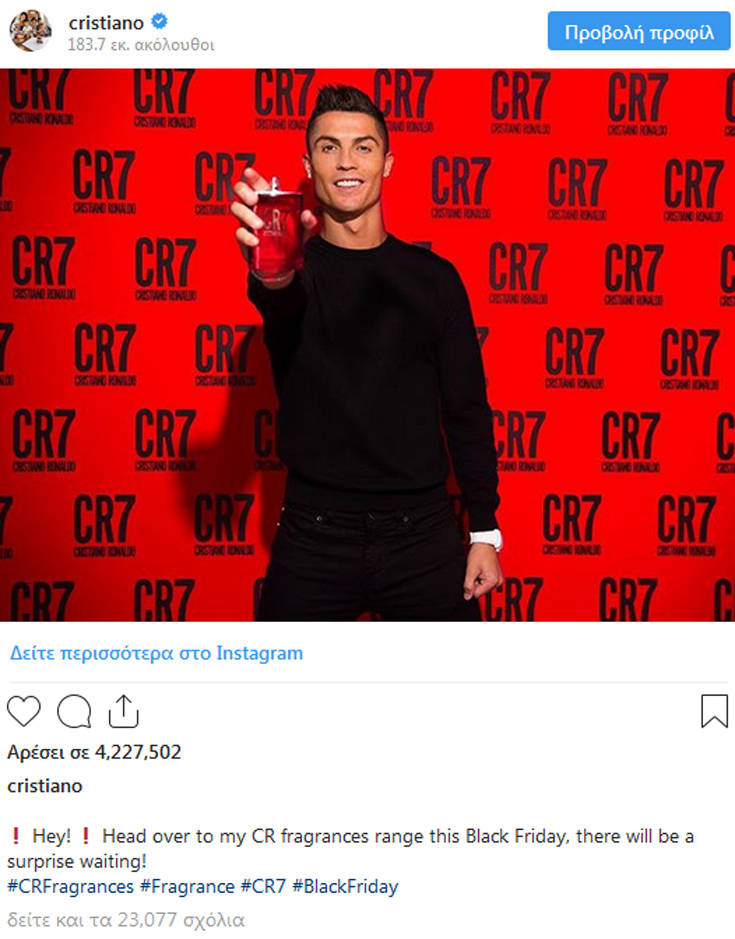Open the post photo

tap(367, 345)
